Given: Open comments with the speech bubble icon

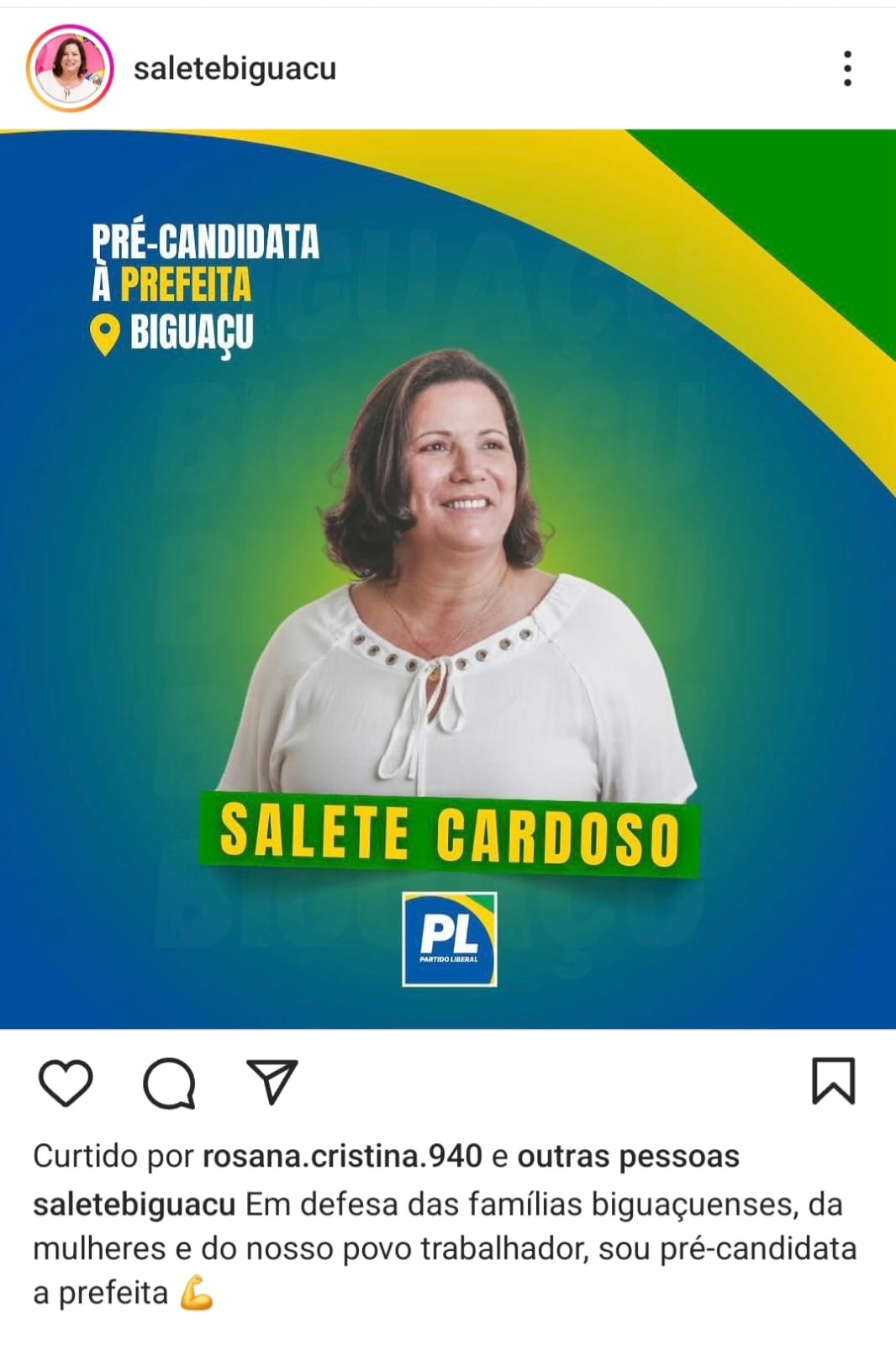Looking at the screenshot, I should pyautogui.click(x=169, y=1083).
